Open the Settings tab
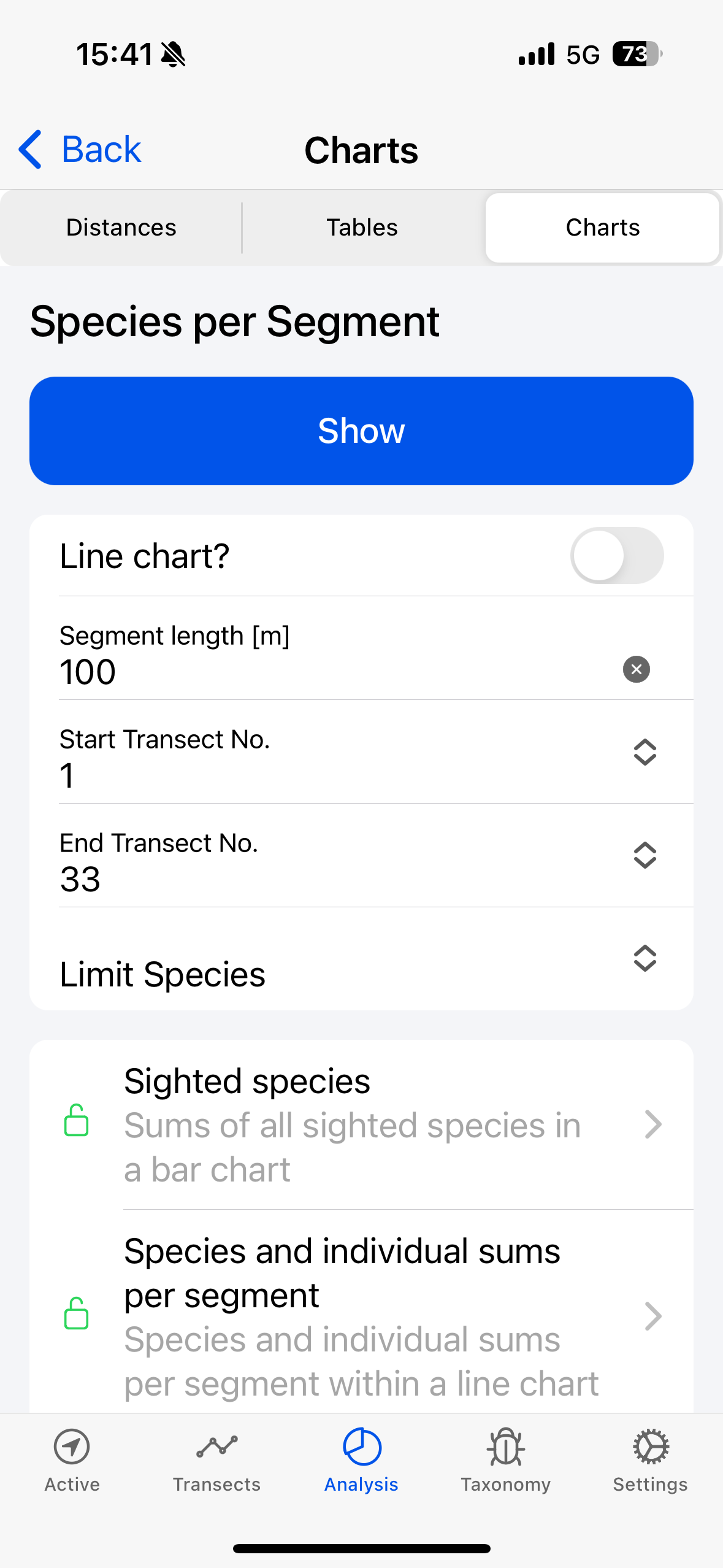723x1568 pixels. (651, 1461)
